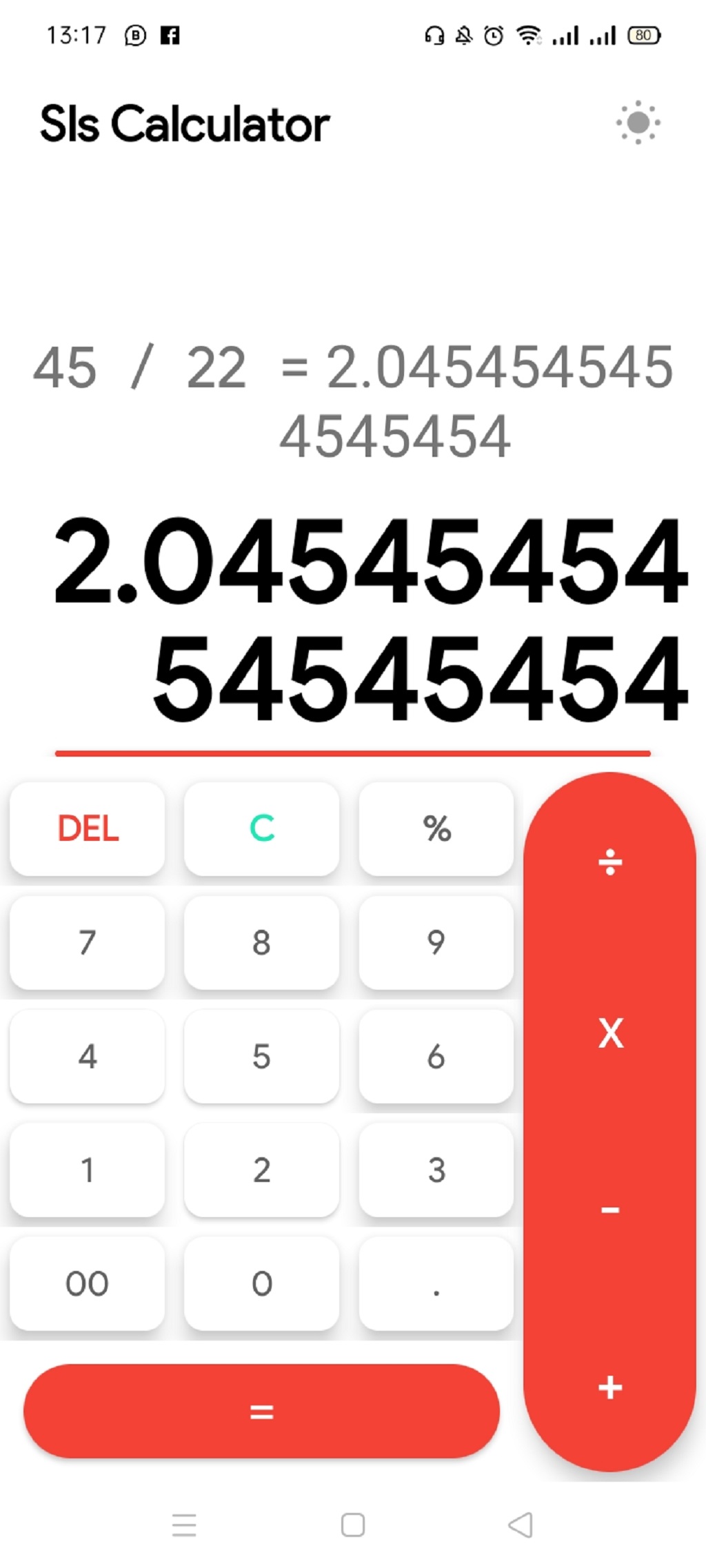Delete last digit with DEL
Viewport: 706px width, 1568px height.
(x=88, y=828)
